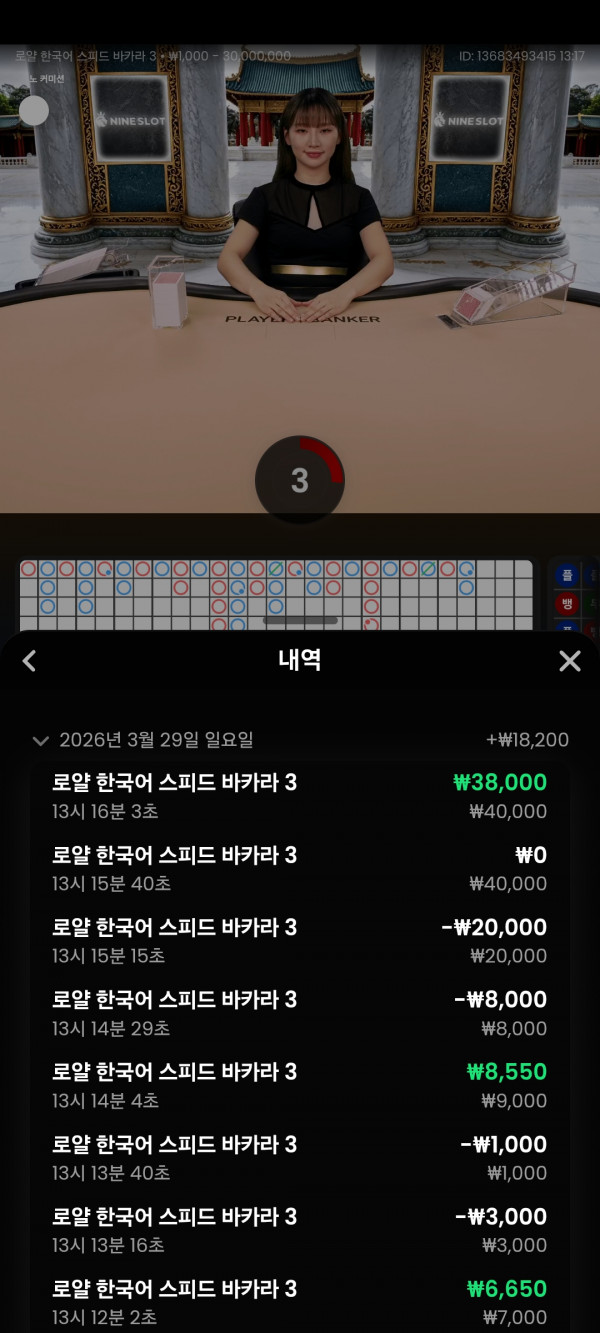Open the 13시 15분 15초 bet record
Viewport: 600px width, 1333px height.
coord(300,940)
